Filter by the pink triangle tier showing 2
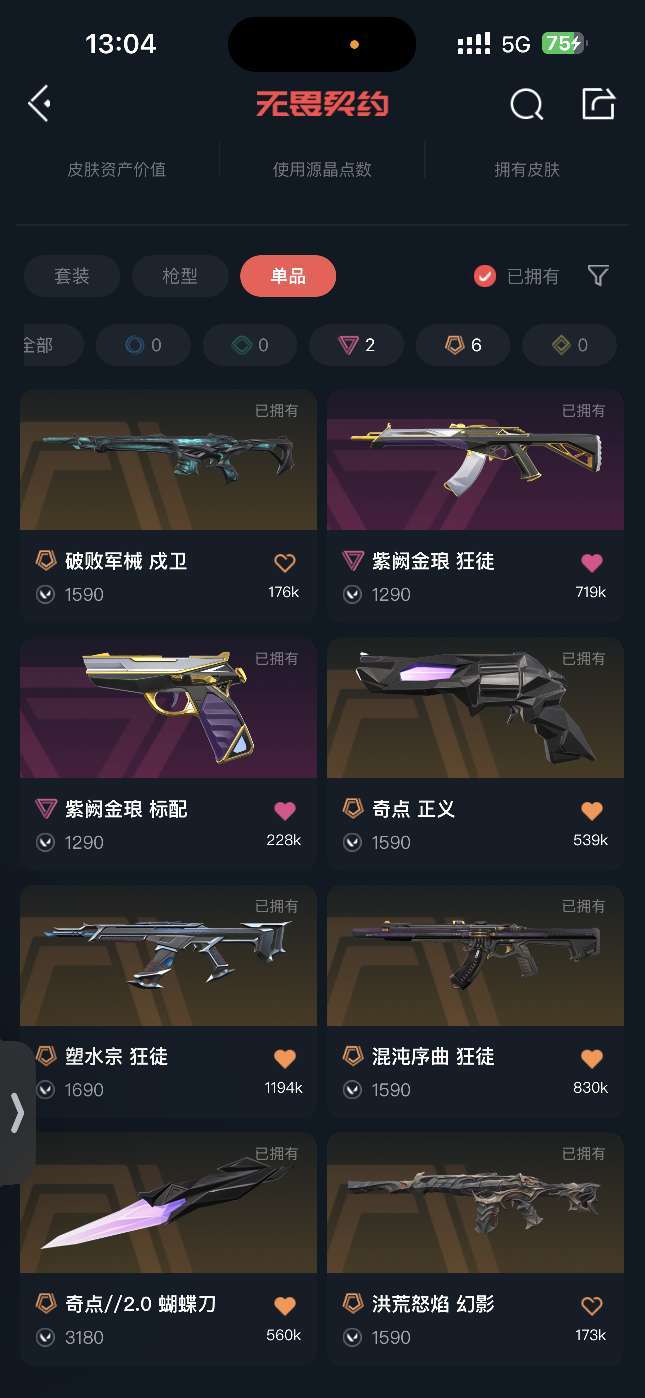This screenshot has width=645, height=1398. [x=357, y=345]
